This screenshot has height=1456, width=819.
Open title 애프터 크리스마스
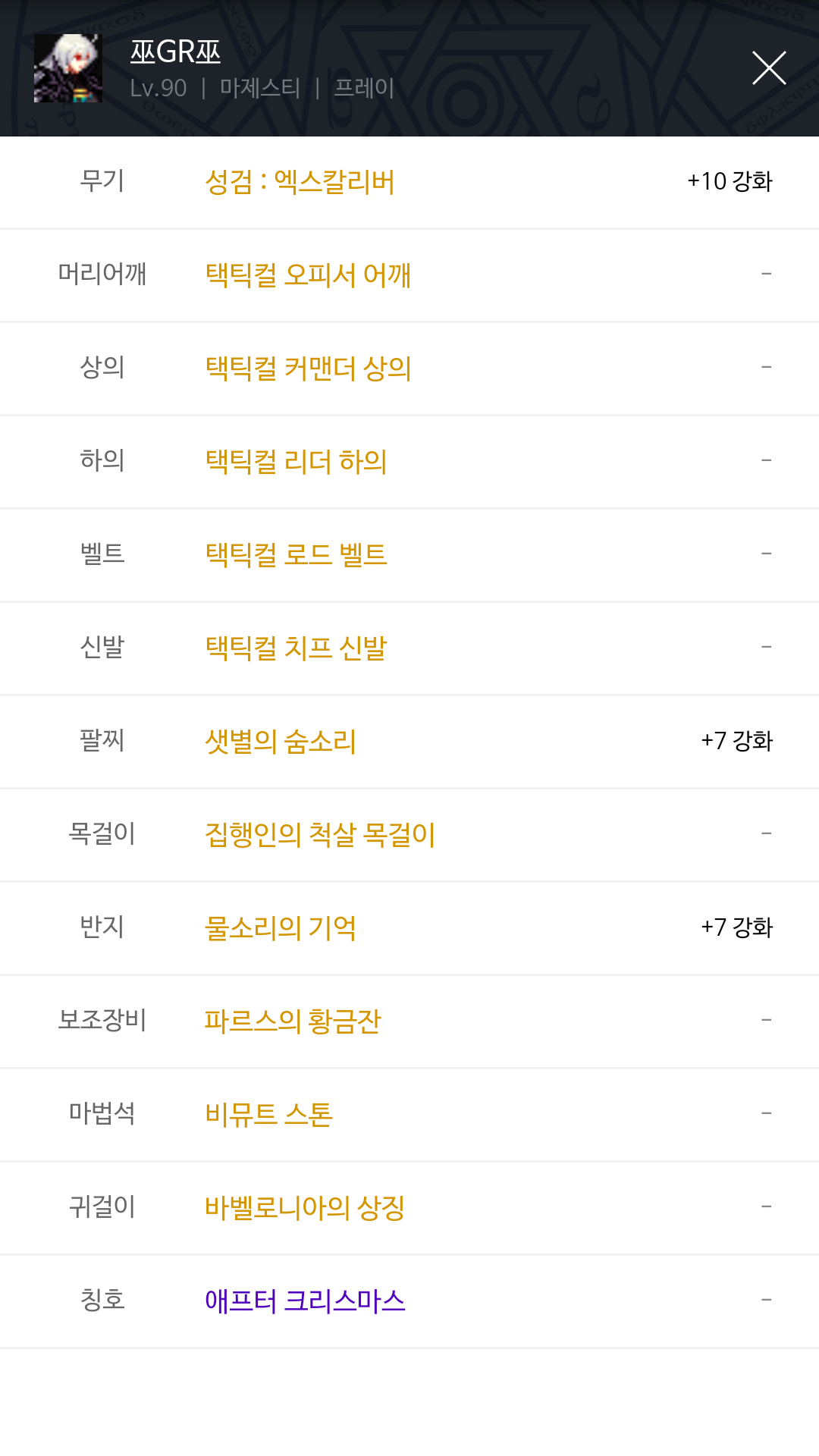pos(305,1301)
